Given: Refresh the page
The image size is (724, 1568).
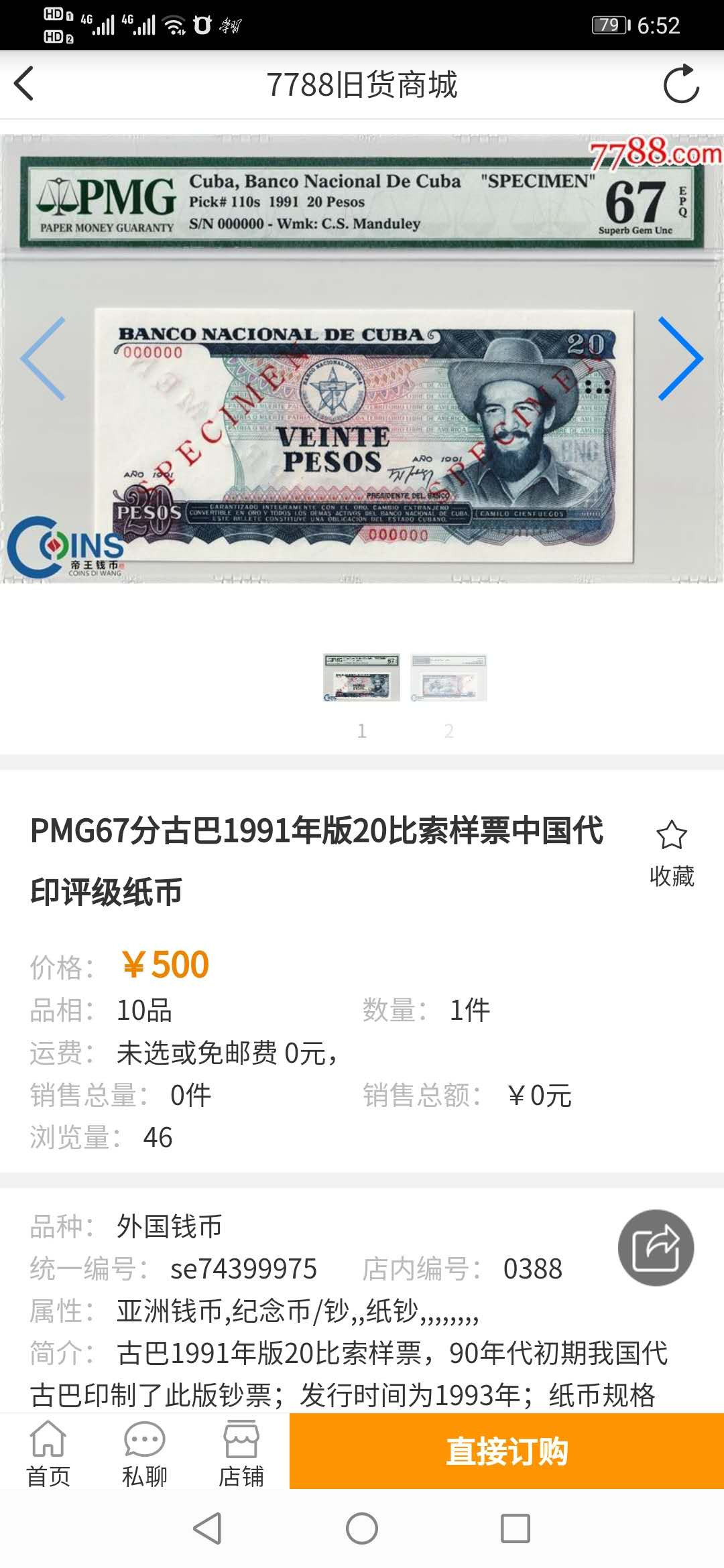Looking at the screenshot, I should (x=680, y=84).
